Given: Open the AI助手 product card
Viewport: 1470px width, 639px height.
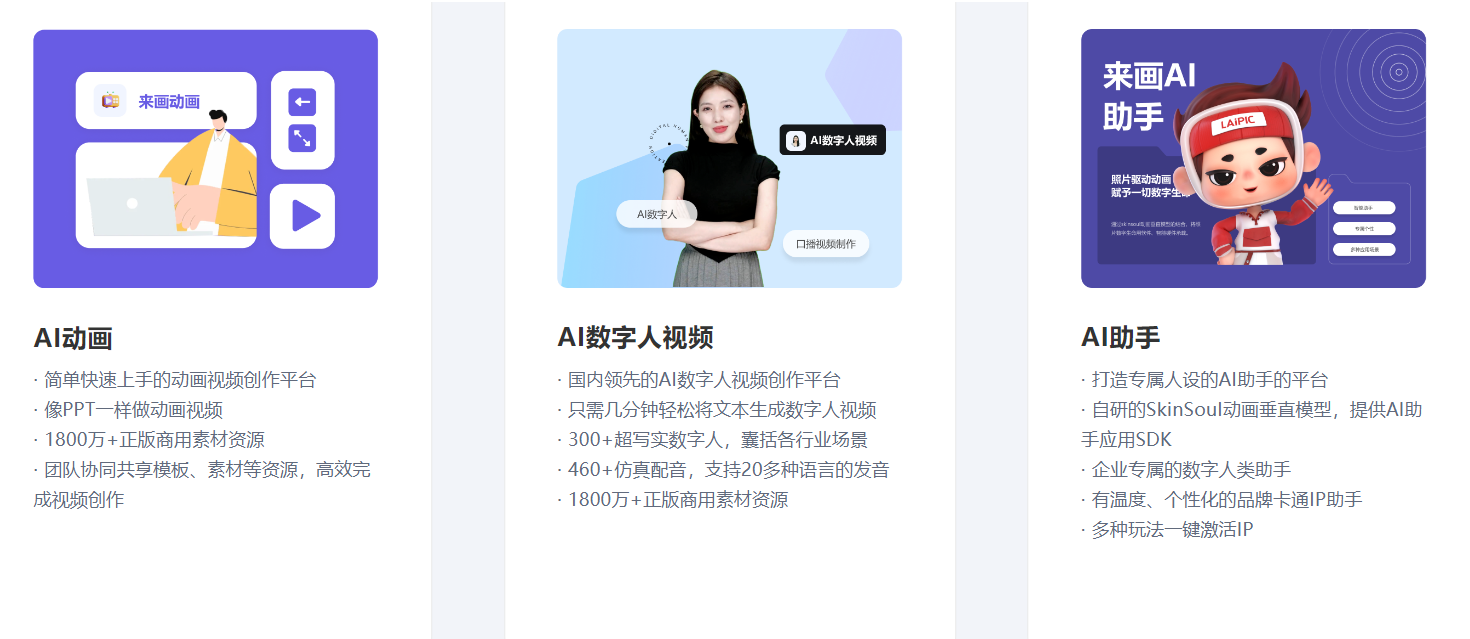Looking at the screenshot, I should click(x=1252, y=160).
